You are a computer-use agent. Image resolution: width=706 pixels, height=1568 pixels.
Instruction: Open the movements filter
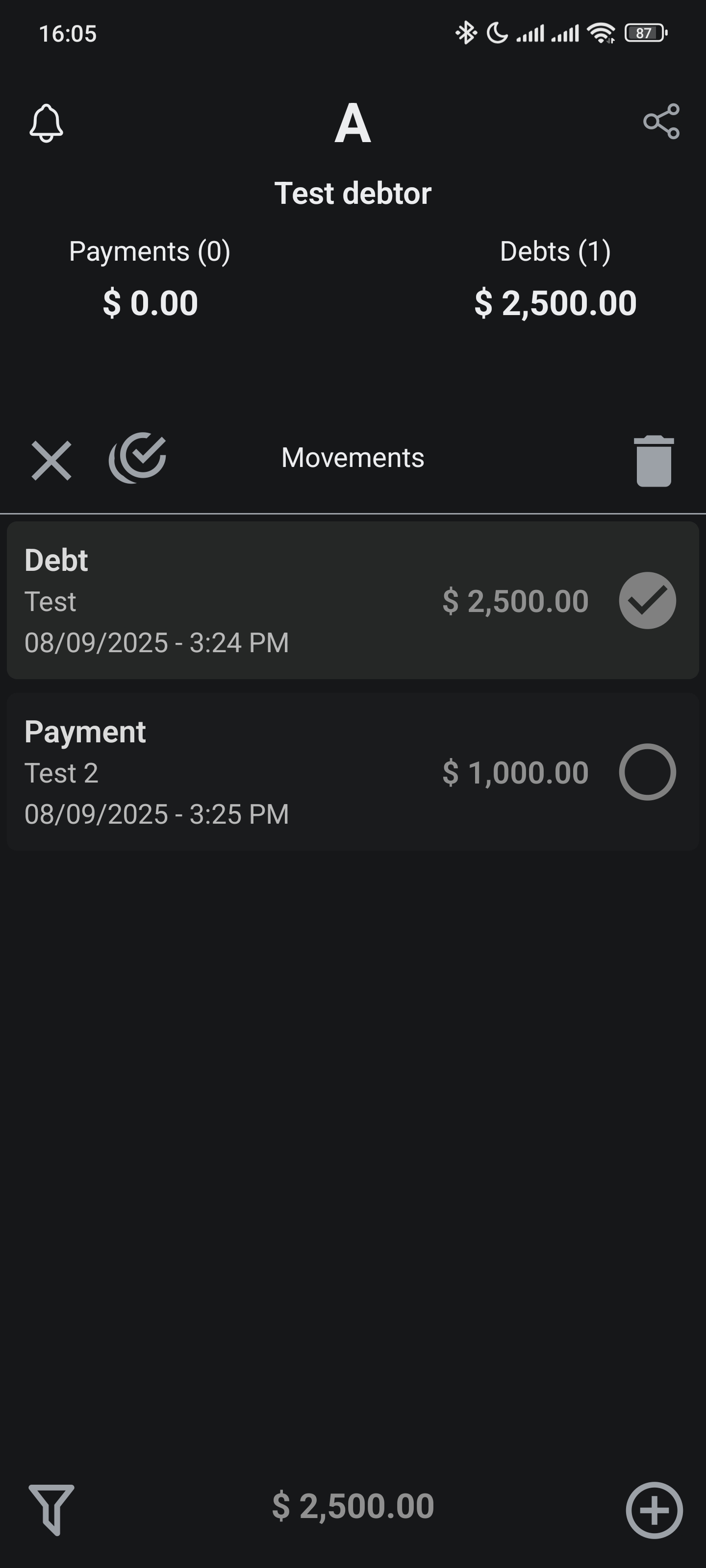point(51,1510)
